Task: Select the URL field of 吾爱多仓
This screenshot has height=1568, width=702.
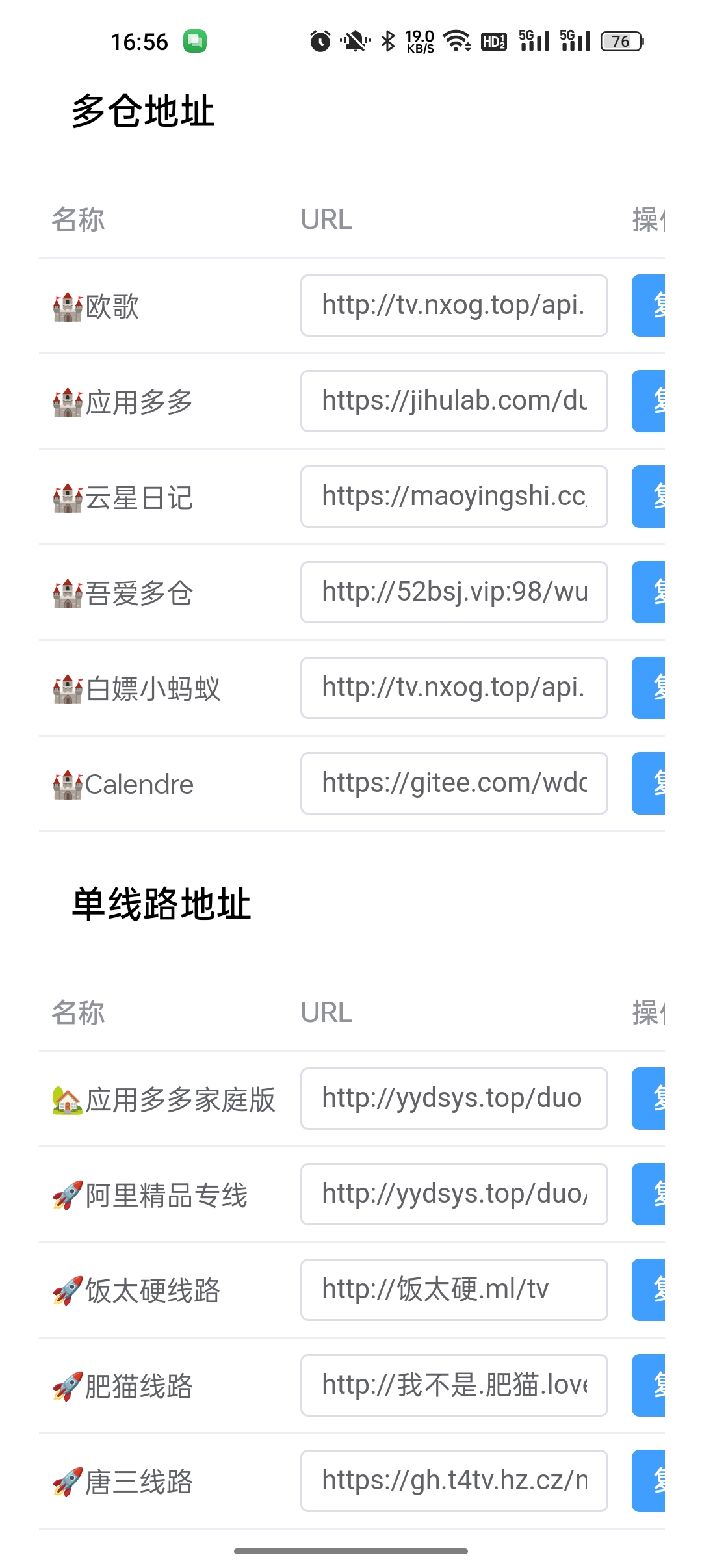Action: pos(454,592)
